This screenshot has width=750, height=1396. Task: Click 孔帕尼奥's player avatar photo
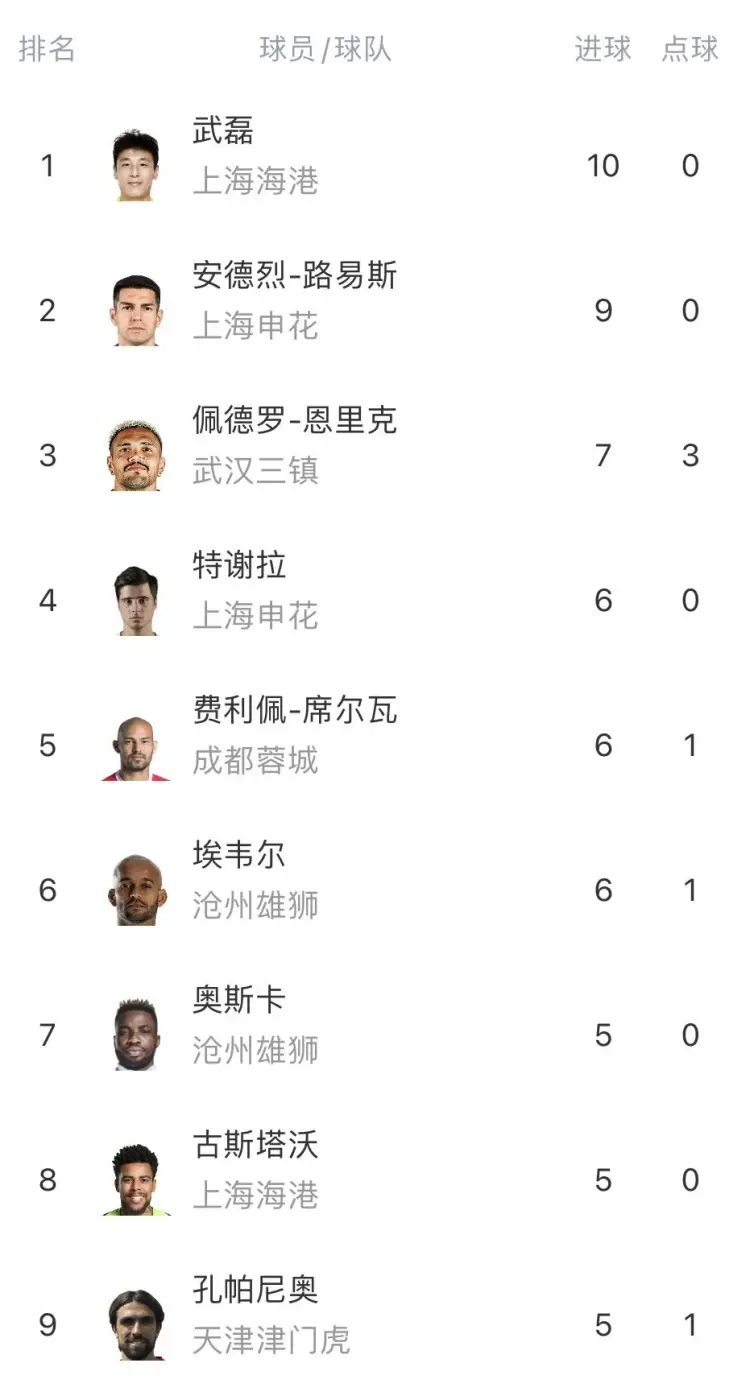(136, 1324)
